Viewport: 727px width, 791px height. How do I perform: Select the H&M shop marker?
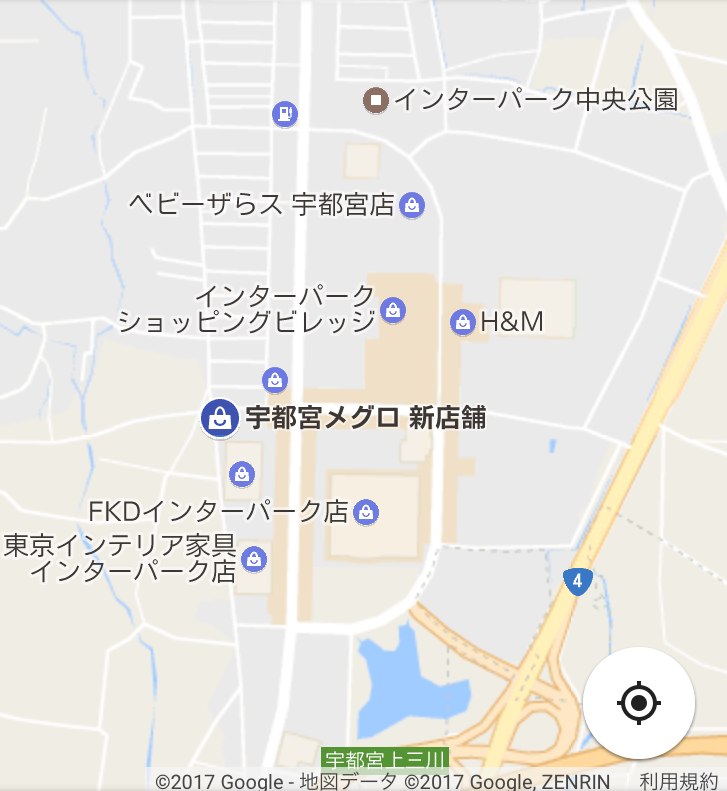point(462,322)
